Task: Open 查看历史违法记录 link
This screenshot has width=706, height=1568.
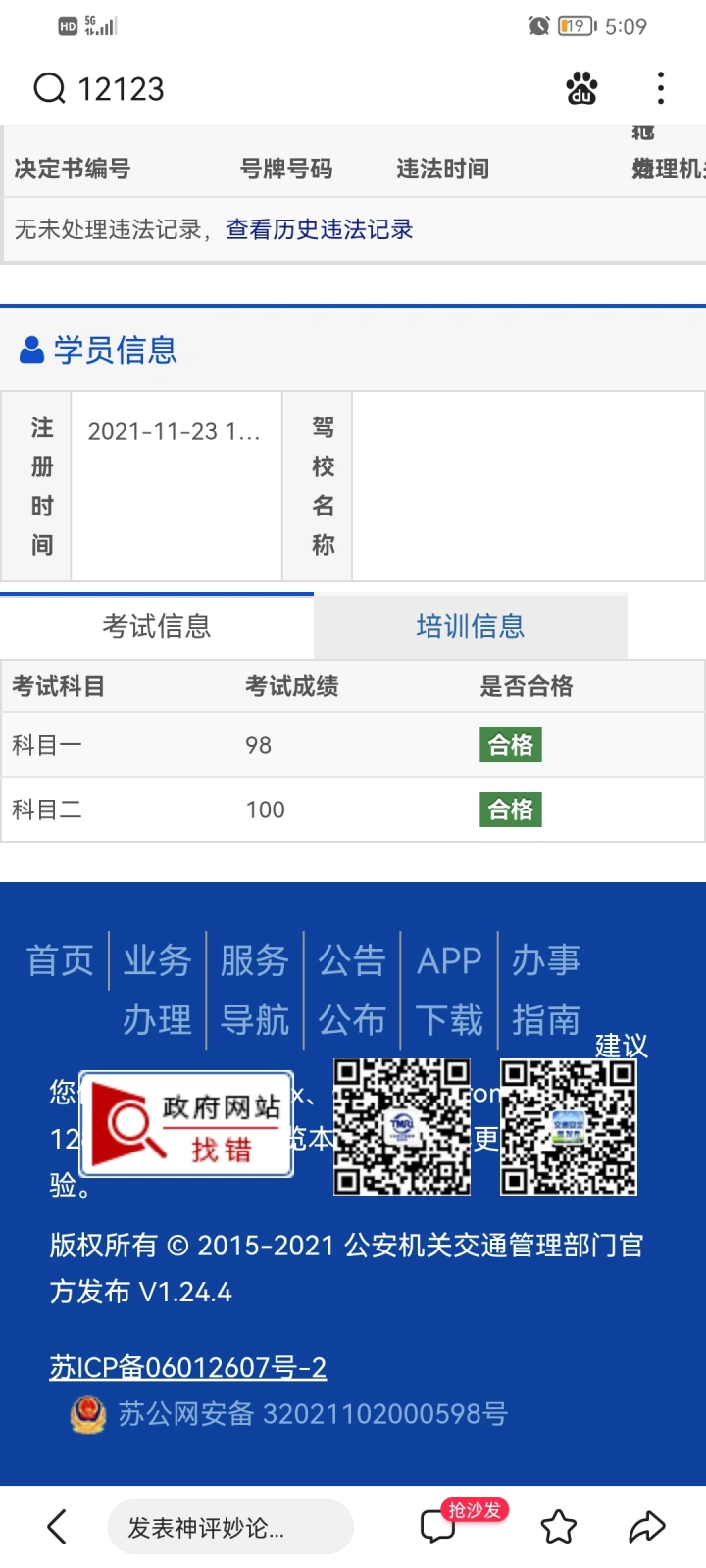Action: point(320,229)
